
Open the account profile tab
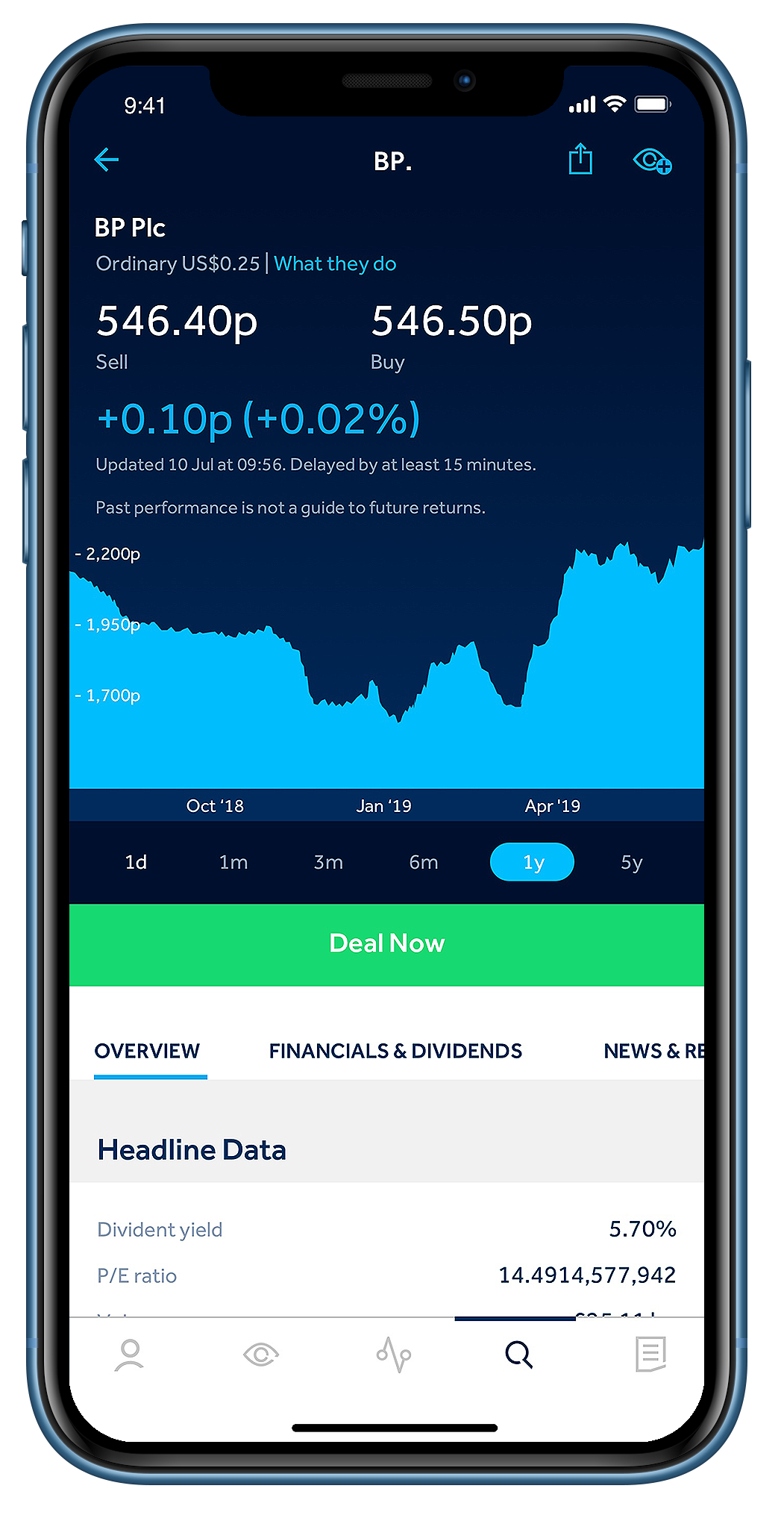(x=129, y=1355)
